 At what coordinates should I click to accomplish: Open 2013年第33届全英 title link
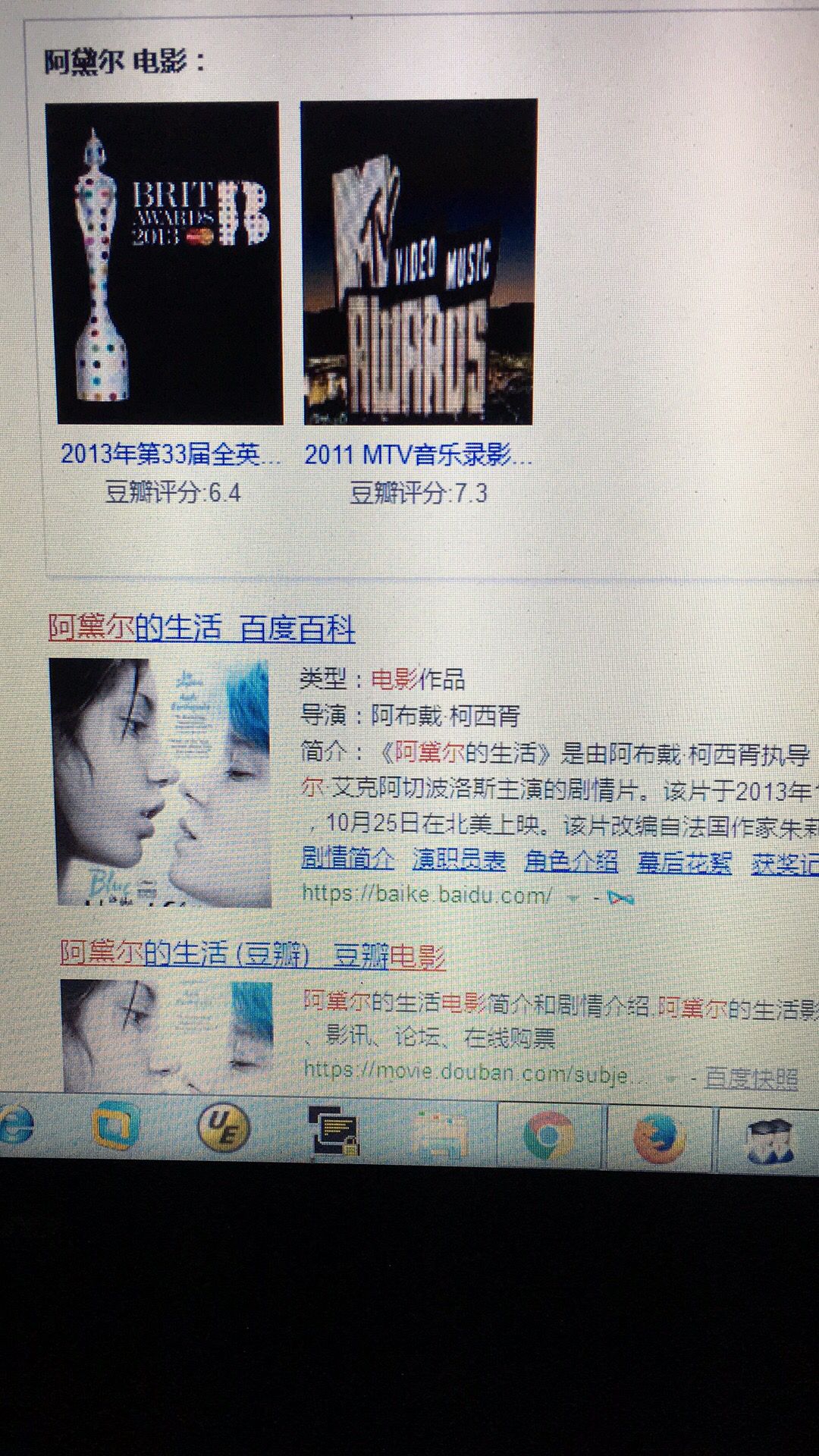pyautogui.click(x=170, y=455)
